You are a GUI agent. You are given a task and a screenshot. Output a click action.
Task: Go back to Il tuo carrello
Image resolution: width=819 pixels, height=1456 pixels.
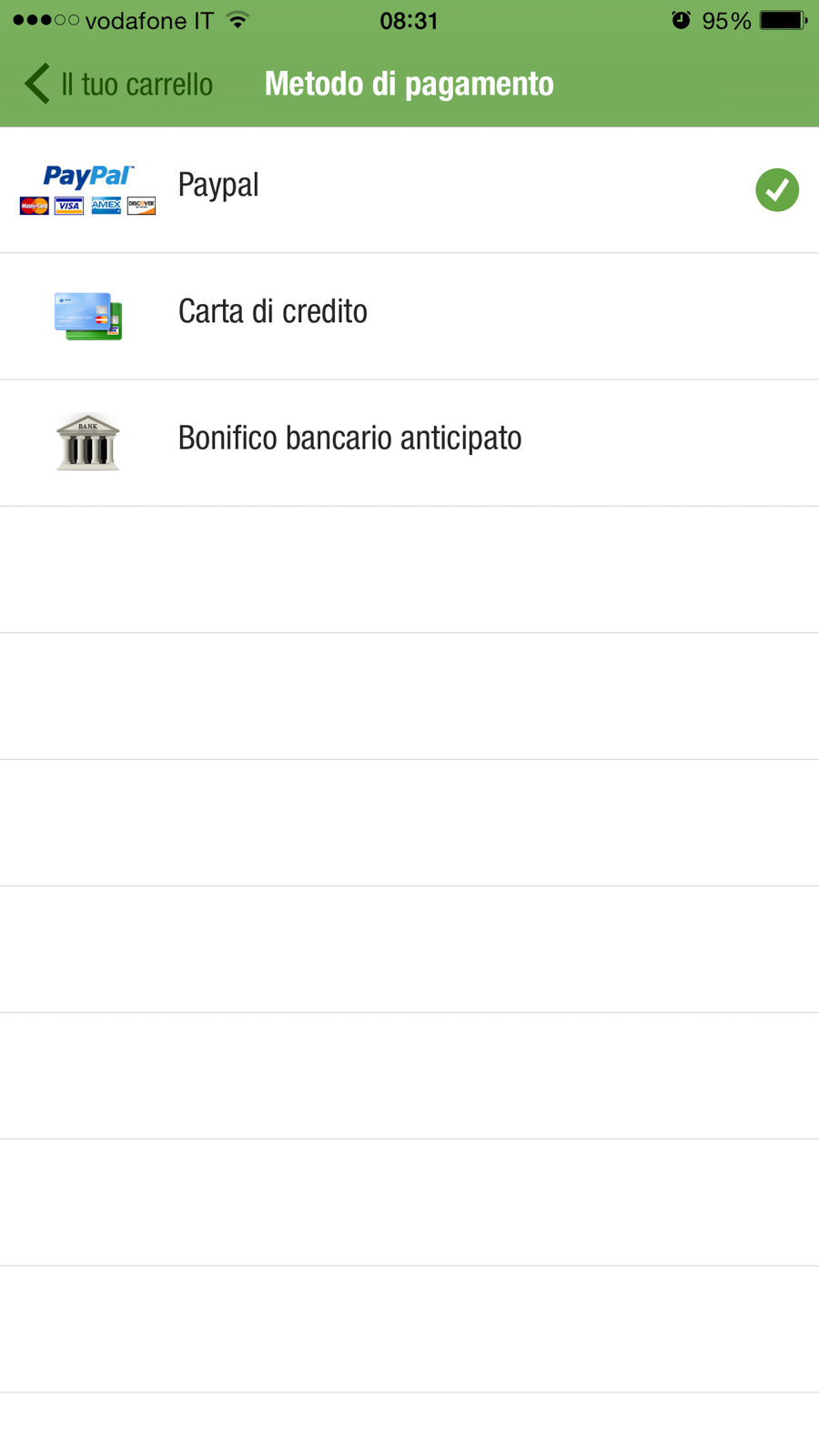point(118,85)
